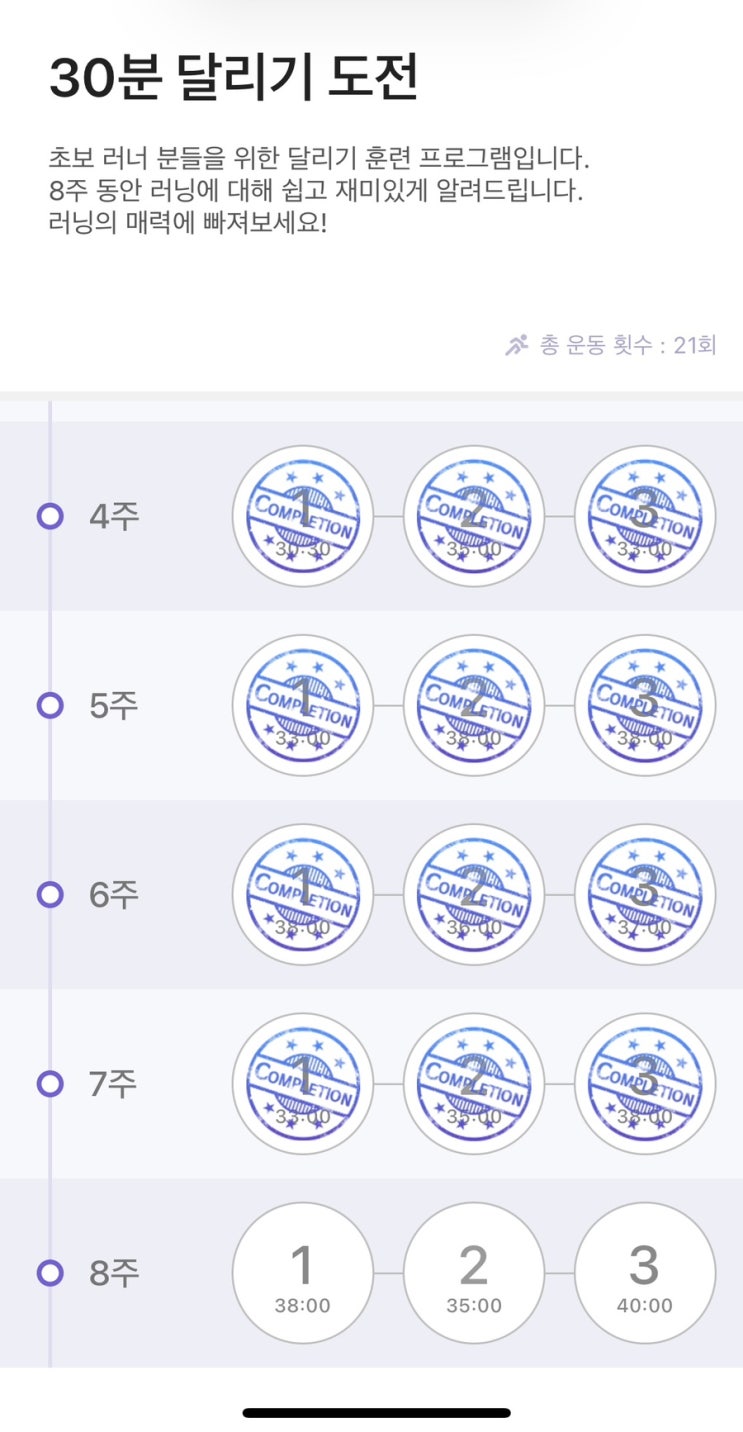Open completed workout 1 of week 4
Screen dimensions: 743x1432
pos(303,516)
